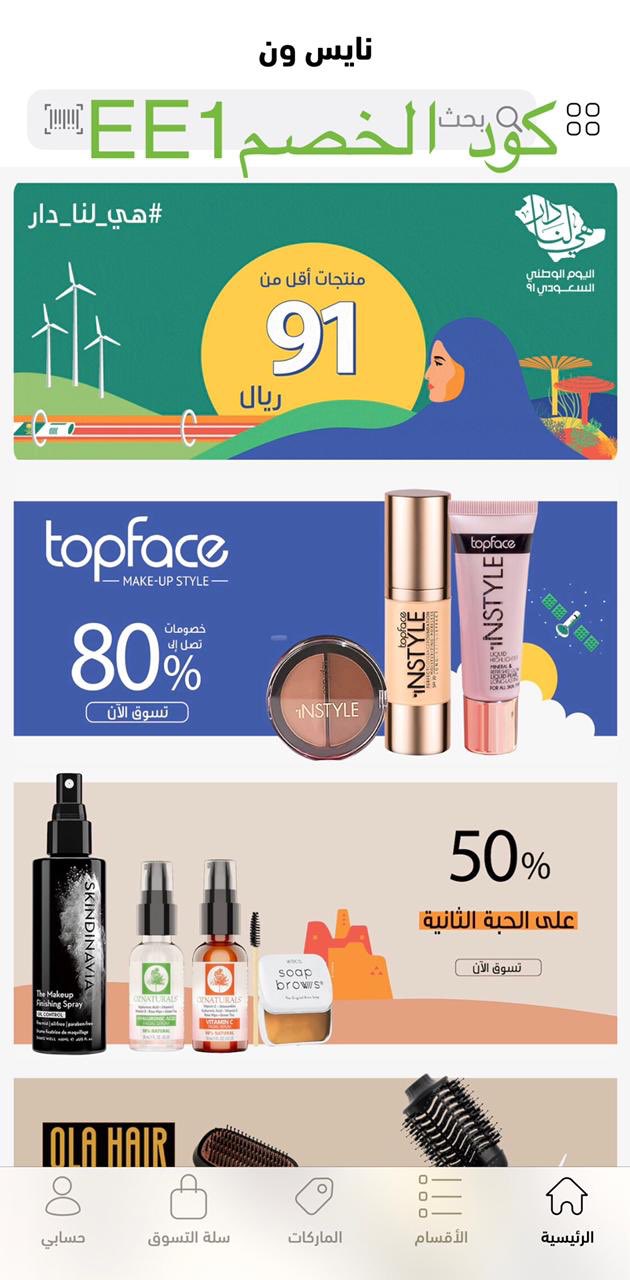Switch to the الرئيسية home tab
Viewport: 630px width, 1280px height.
pyautogui.click(x=567, y=1210)
